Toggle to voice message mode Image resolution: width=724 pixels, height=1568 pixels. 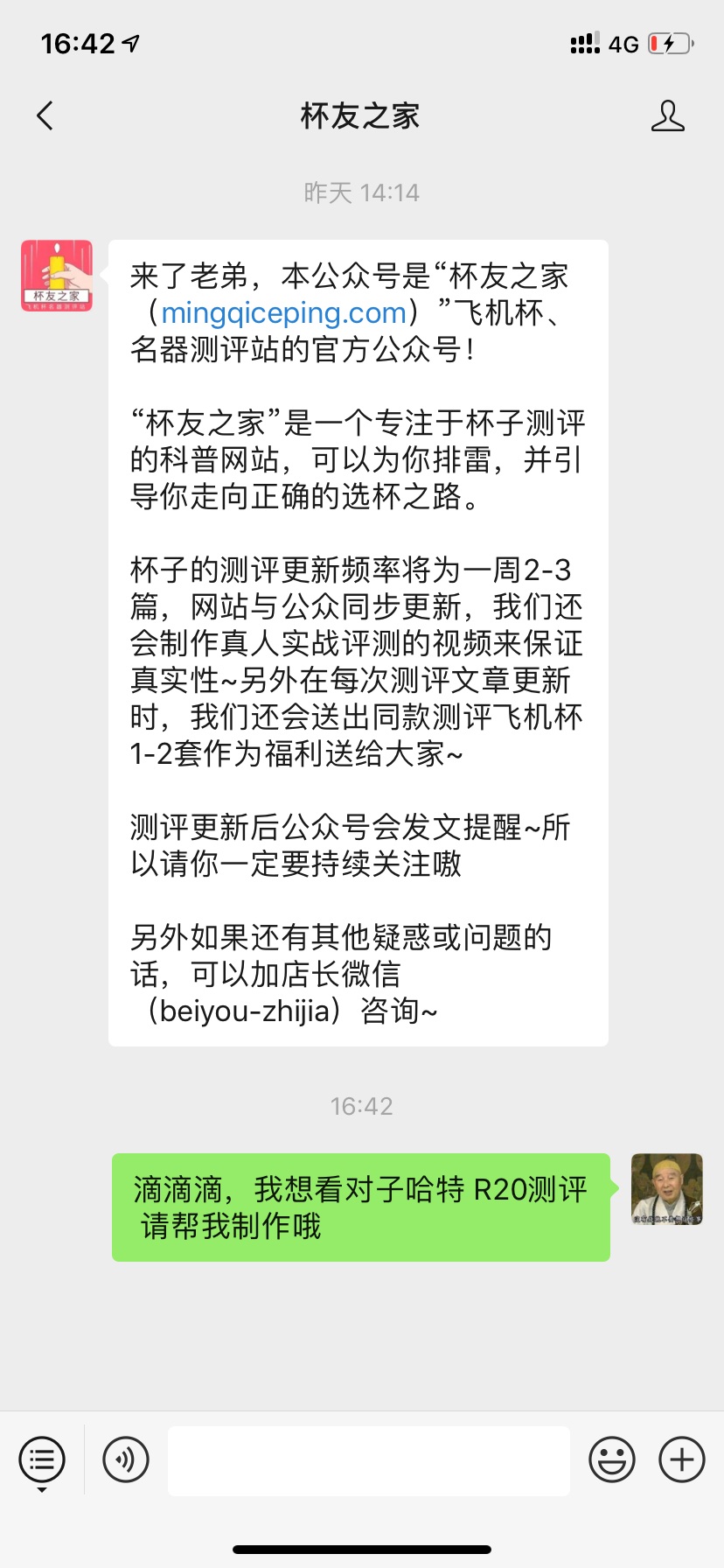(x=124, y=1459)
